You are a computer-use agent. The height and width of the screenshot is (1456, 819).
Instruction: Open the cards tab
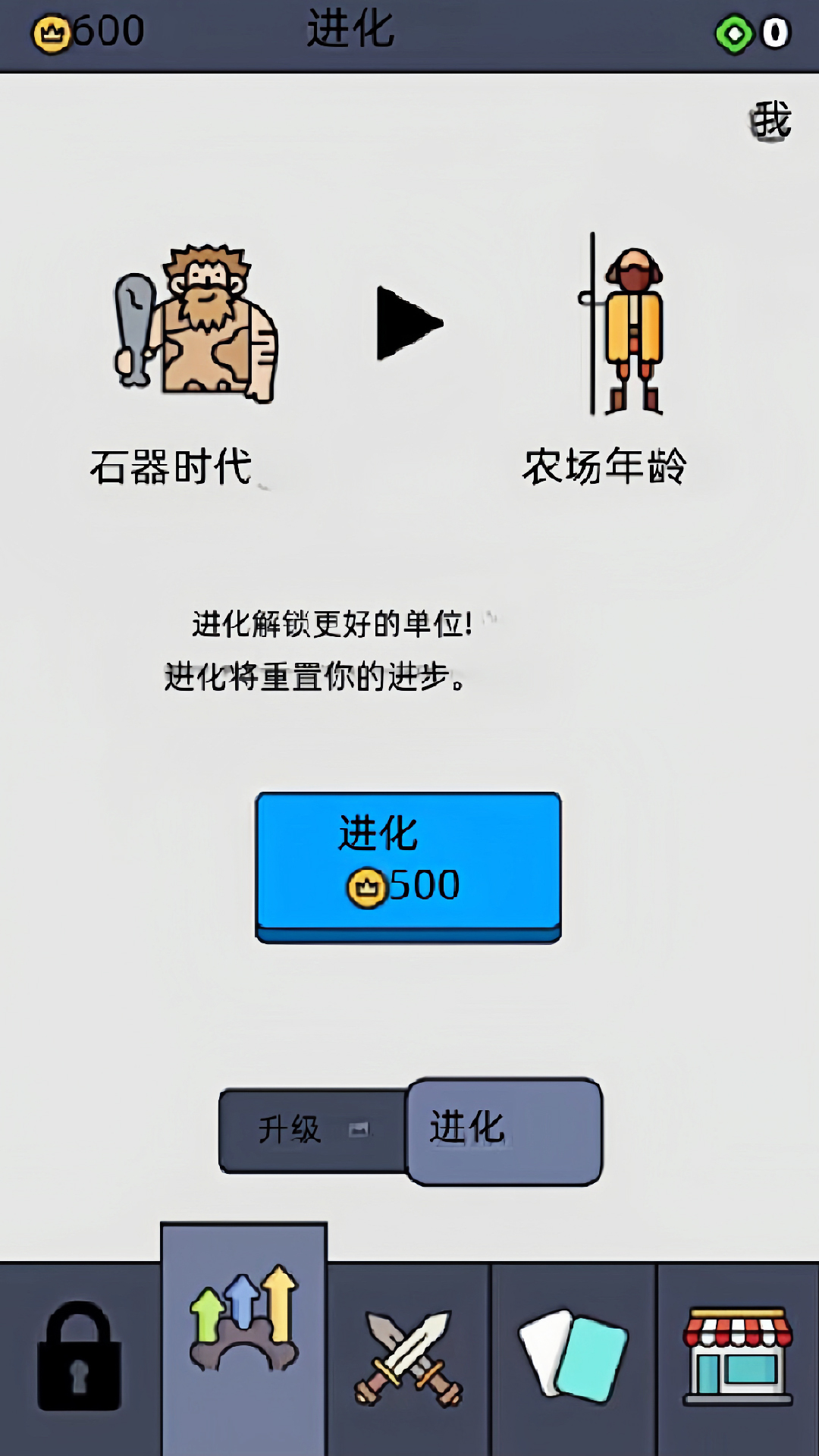click(573, 1357)
